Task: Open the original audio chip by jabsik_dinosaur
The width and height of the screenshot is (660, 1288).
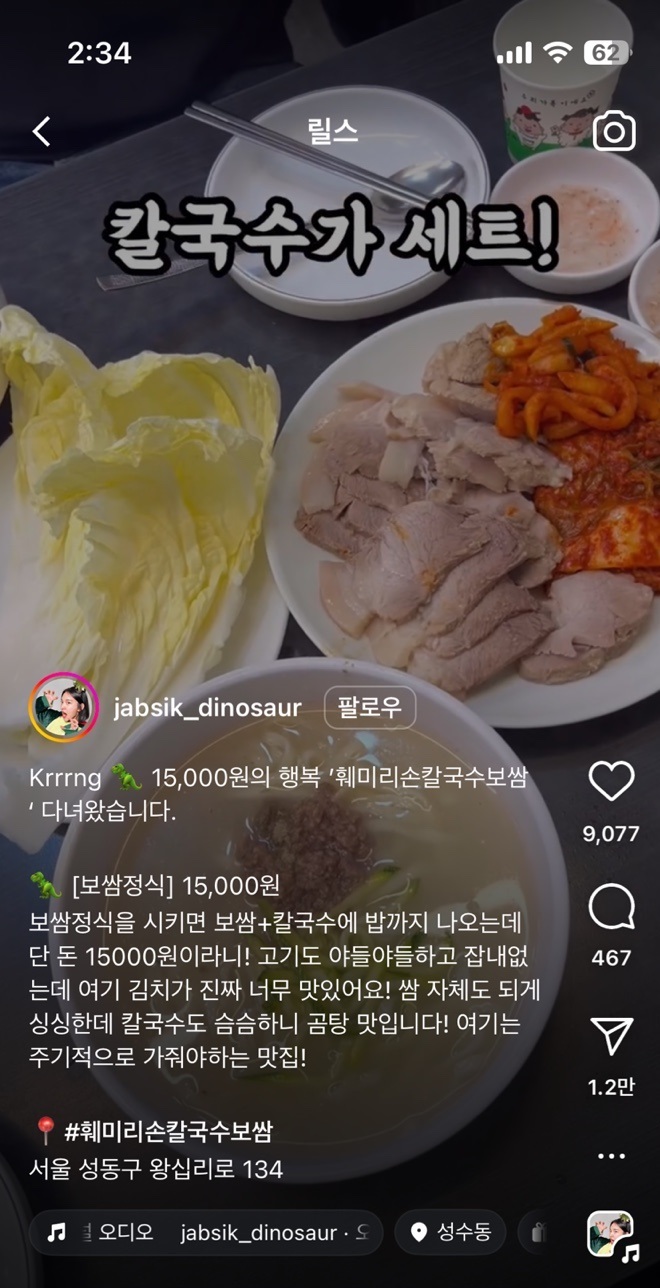Action: (205, 1232)
